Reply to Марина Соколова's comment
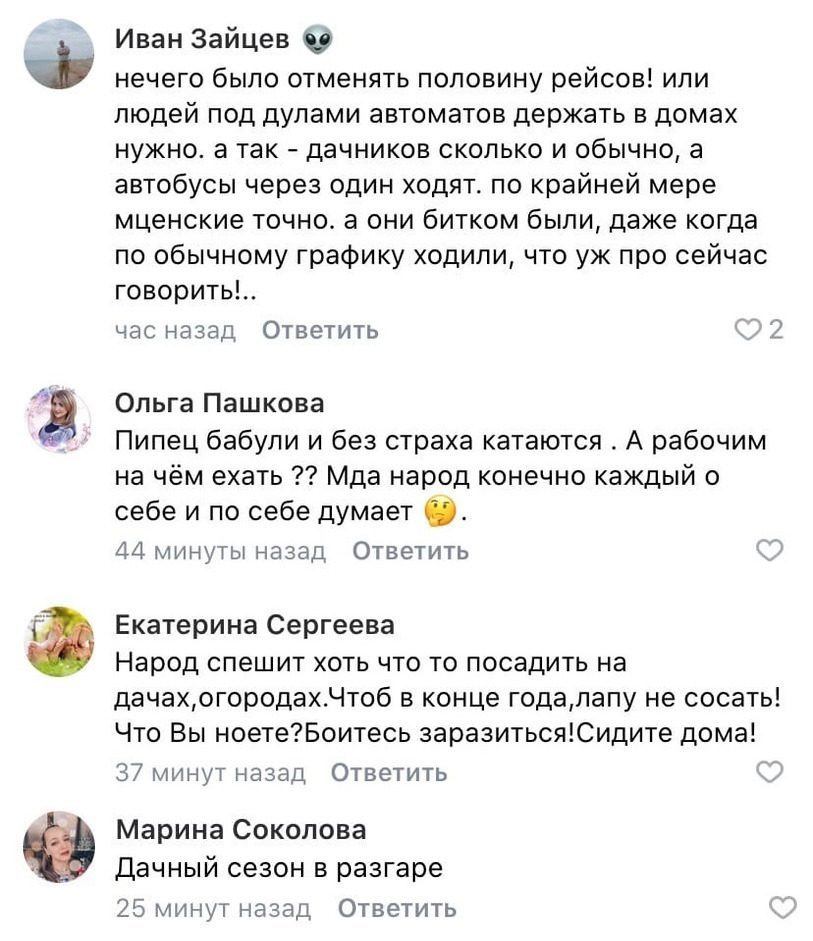The height and width of the screenshot is (941, 813). [397, 908]
